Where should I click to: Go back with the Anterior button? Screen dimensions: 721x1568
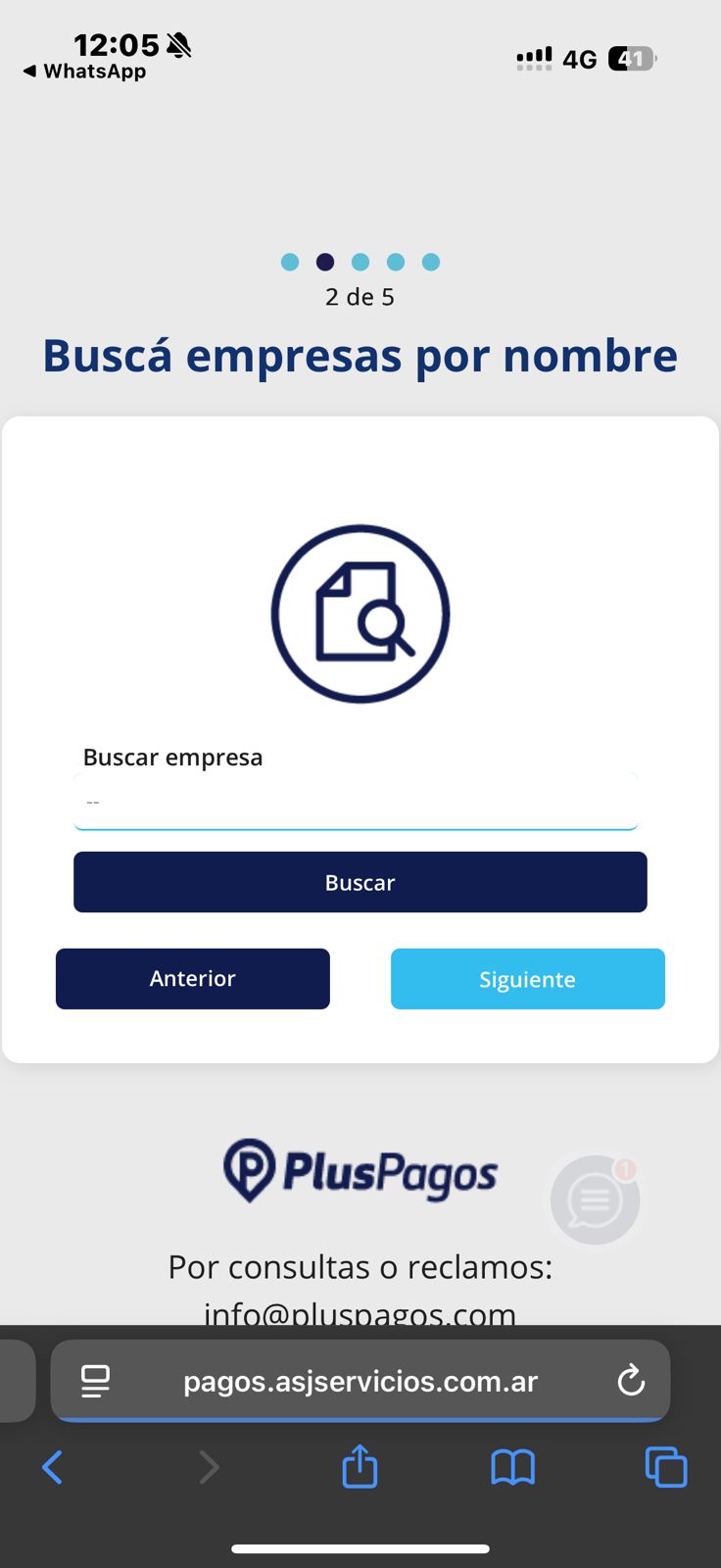(x=193, y=979)
